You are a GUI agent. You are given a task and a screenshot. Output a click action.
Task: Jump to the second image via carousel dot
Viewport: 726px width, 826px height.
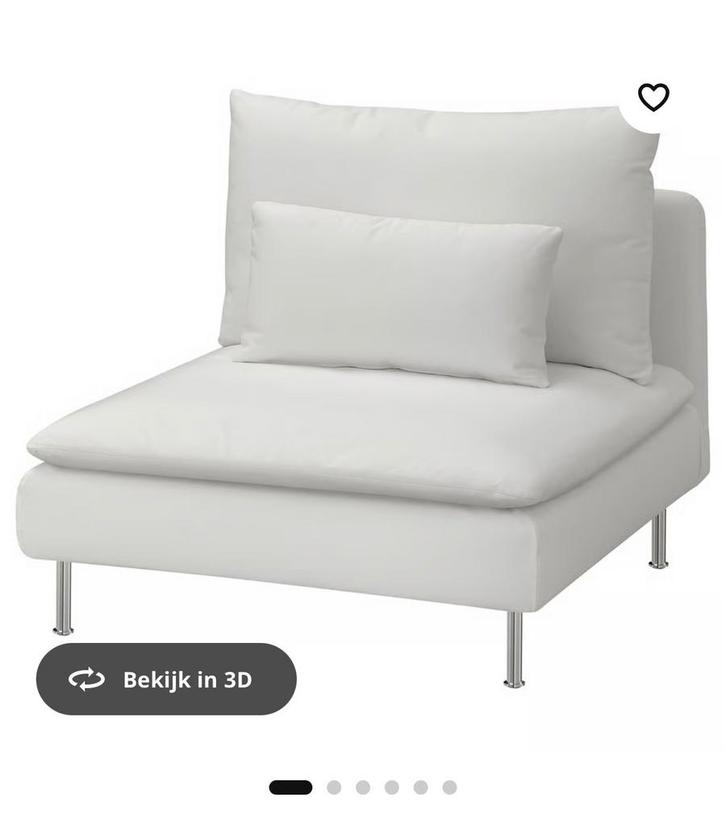point(334,787)
